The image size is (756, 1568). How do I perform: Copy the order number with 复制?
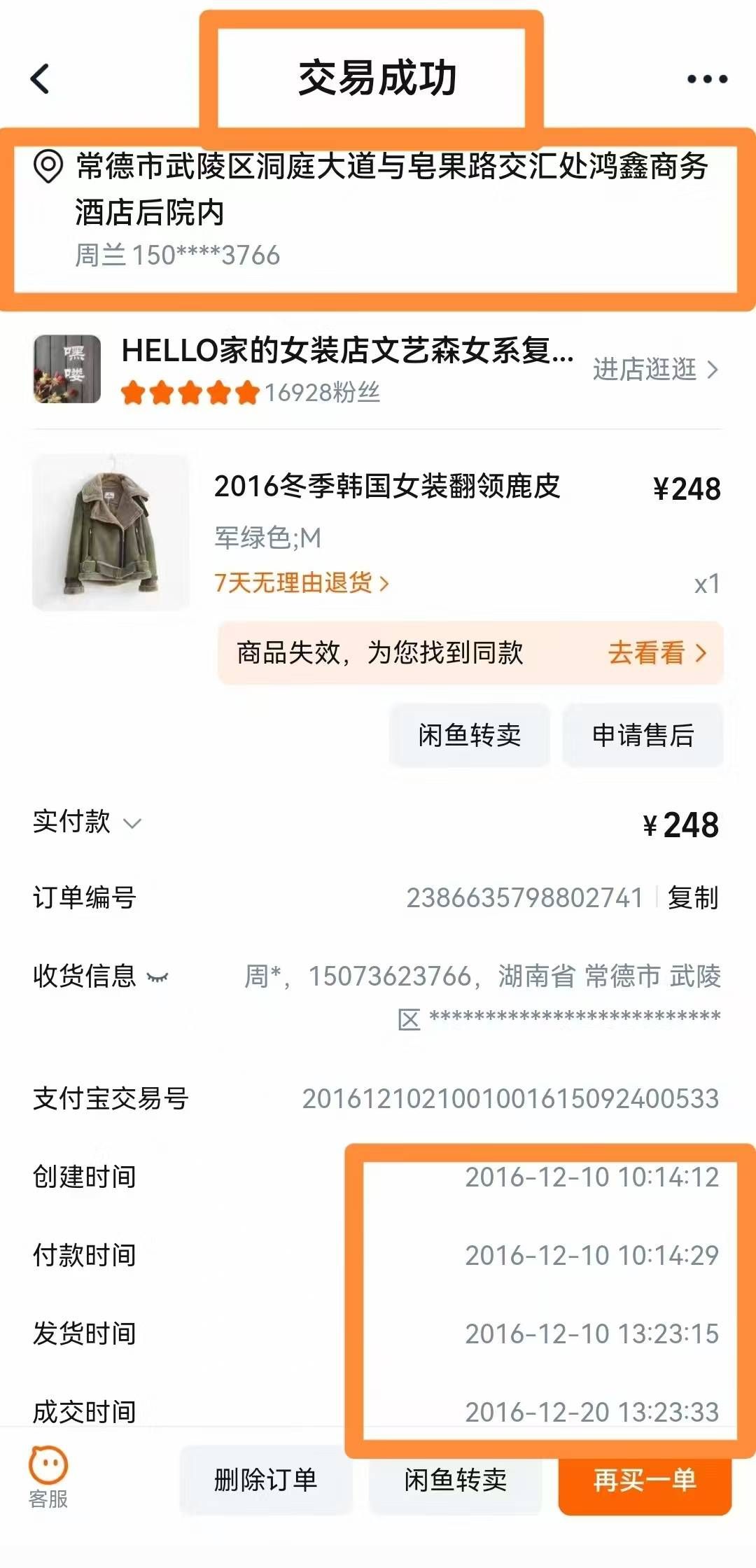693,897
